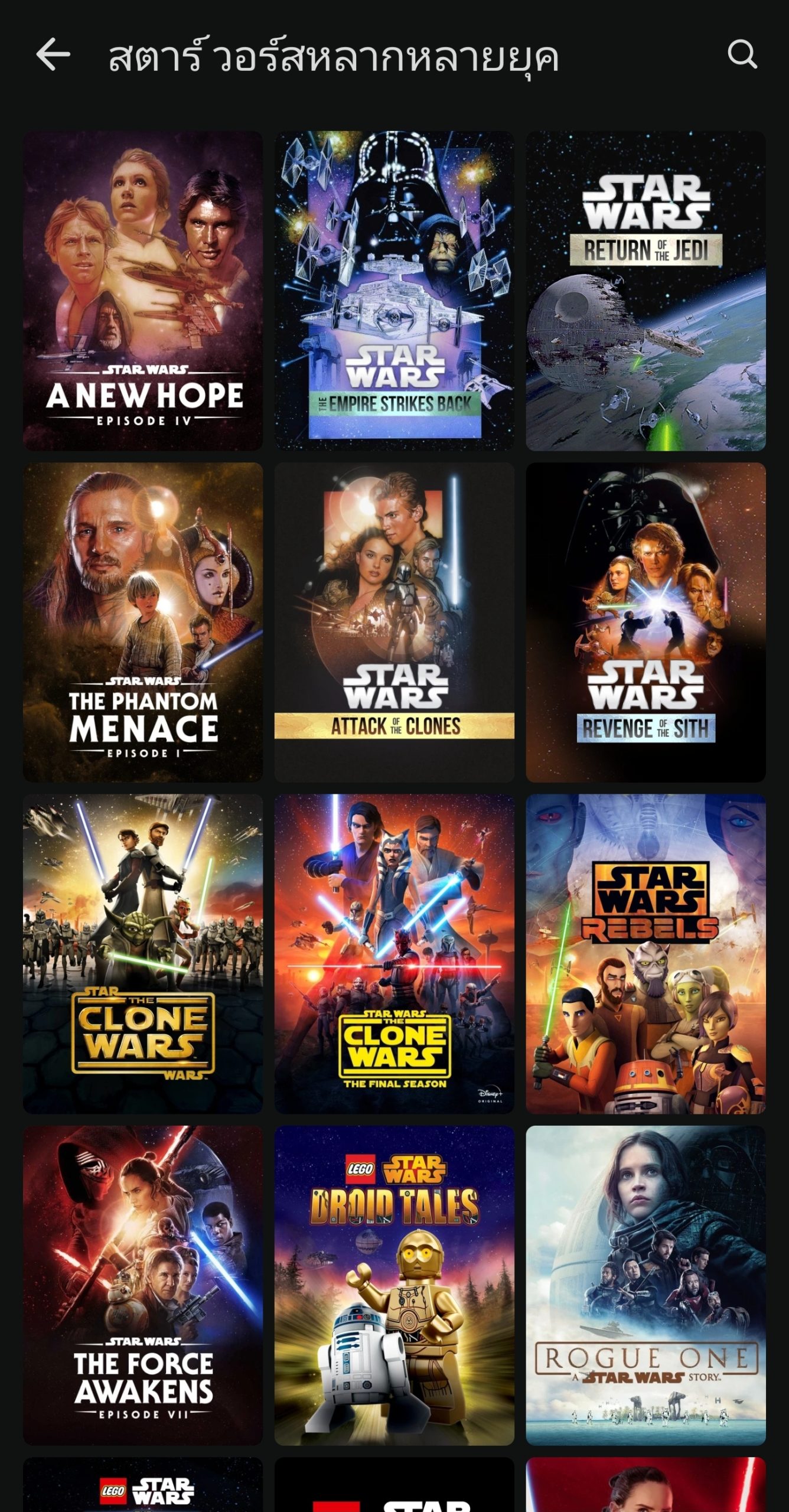View Star Wars Rebels series
This screenshot has width=789, height=1512.
pos(646,954)
